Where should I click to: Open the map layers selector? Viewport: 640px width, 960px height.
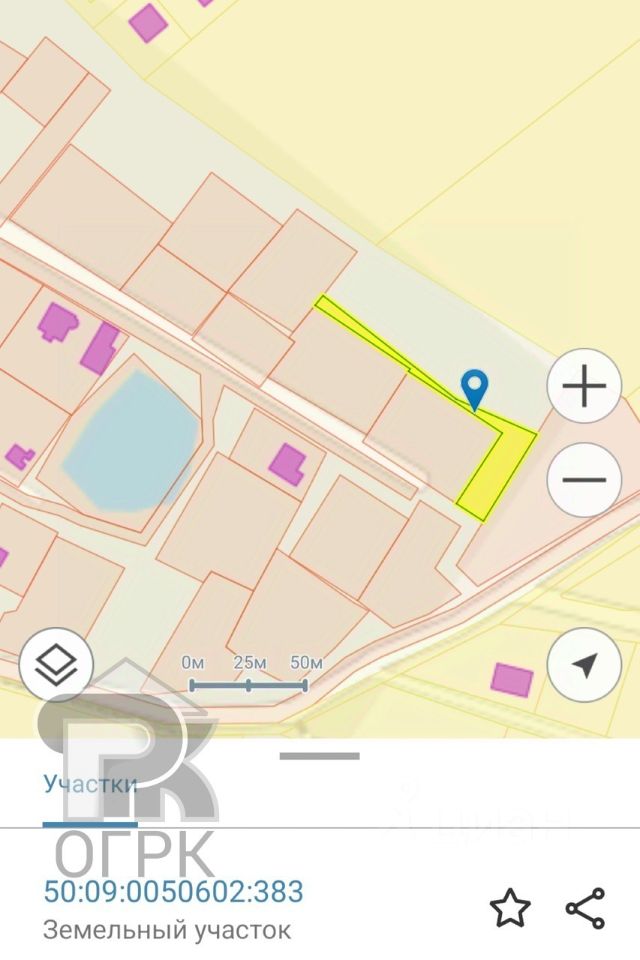pos(56,664)
